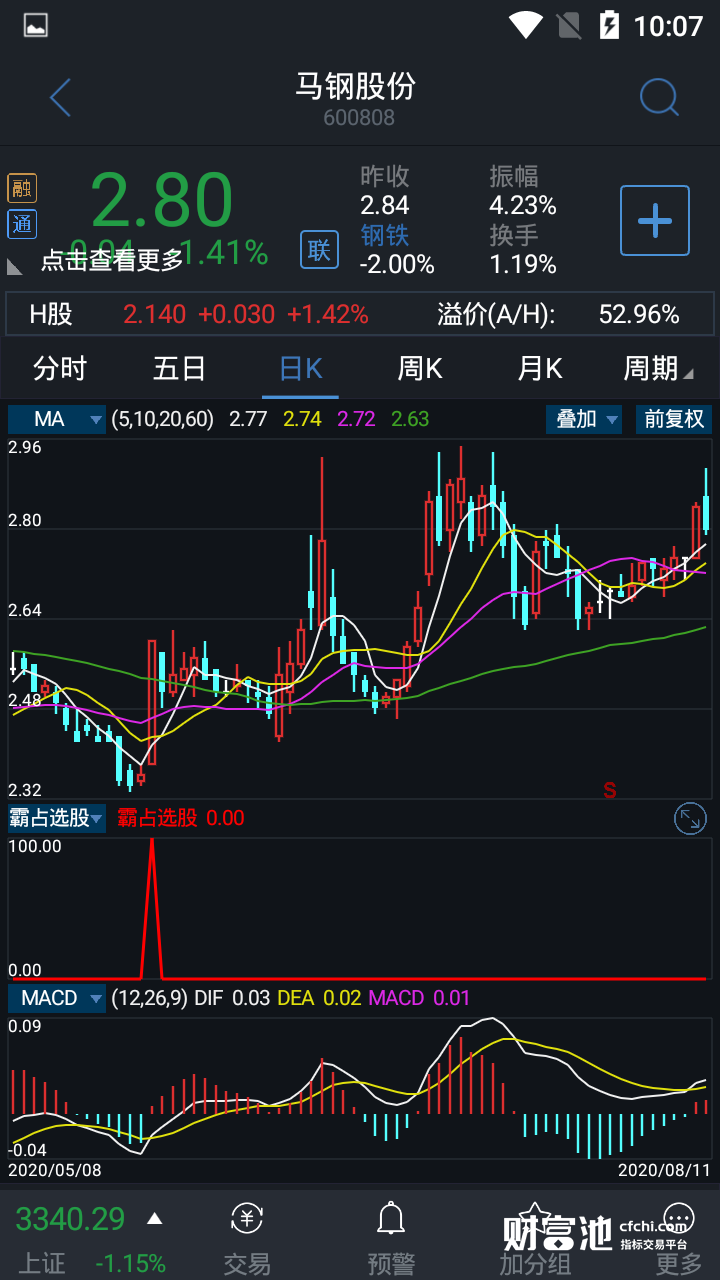
Task: Add stock to watchlist with the plus button
Action: [x=655, y=220]
